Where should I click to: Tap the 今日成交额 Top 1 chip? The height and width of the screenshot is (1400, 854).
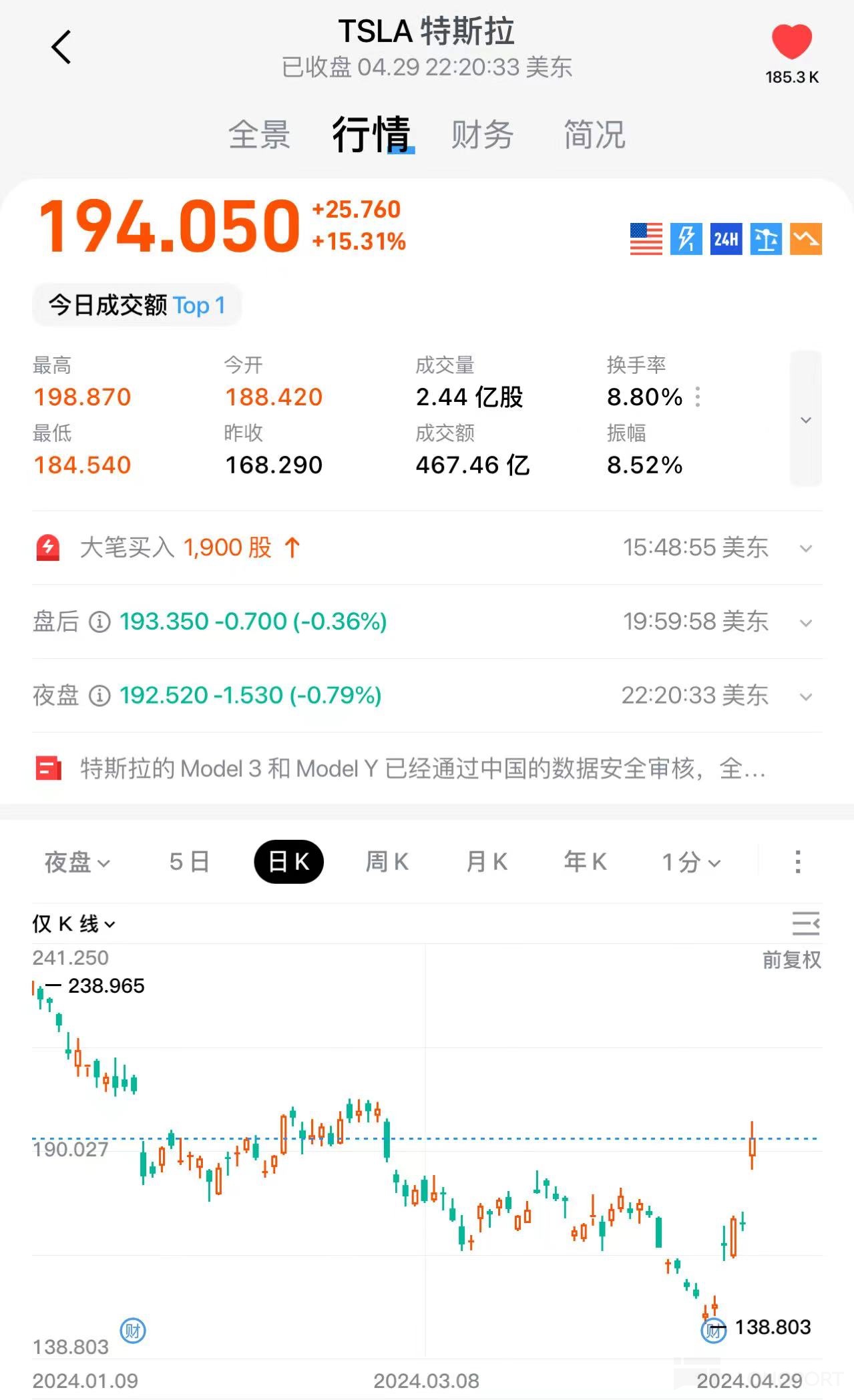(x=137, y=306)
